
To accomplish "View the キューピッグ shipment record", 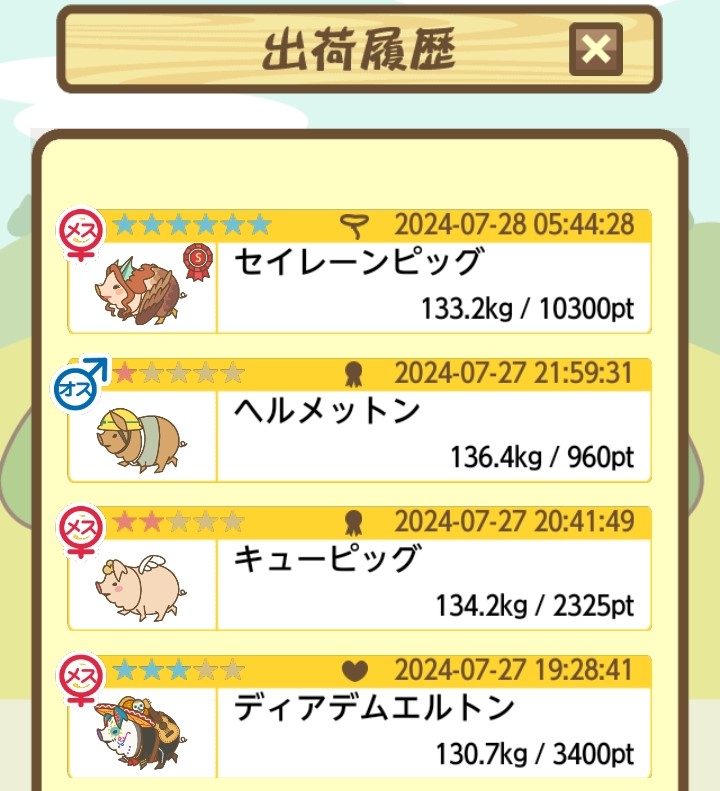I will tap(360, 568).
